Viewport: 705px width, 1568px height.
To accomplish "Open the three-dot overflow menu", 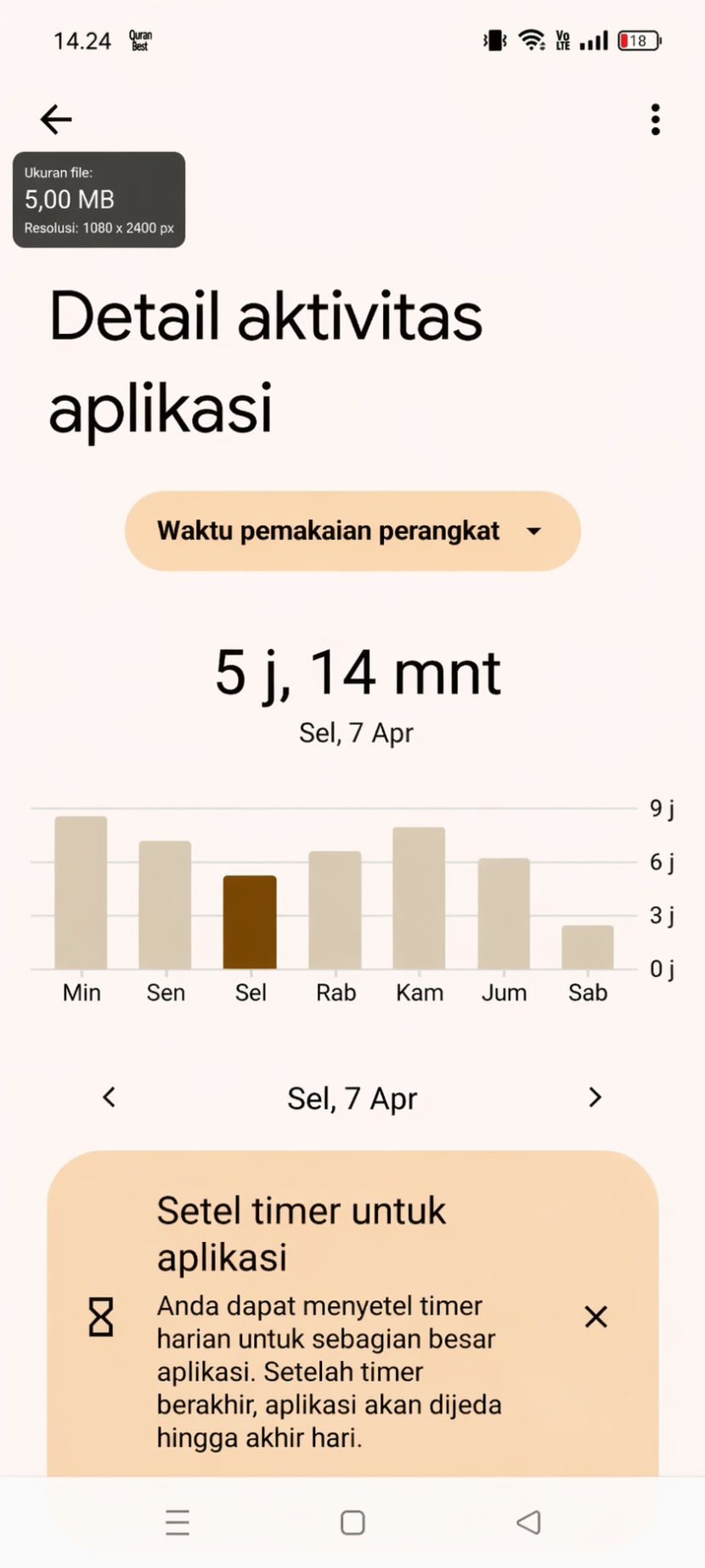I will point(655,120).
